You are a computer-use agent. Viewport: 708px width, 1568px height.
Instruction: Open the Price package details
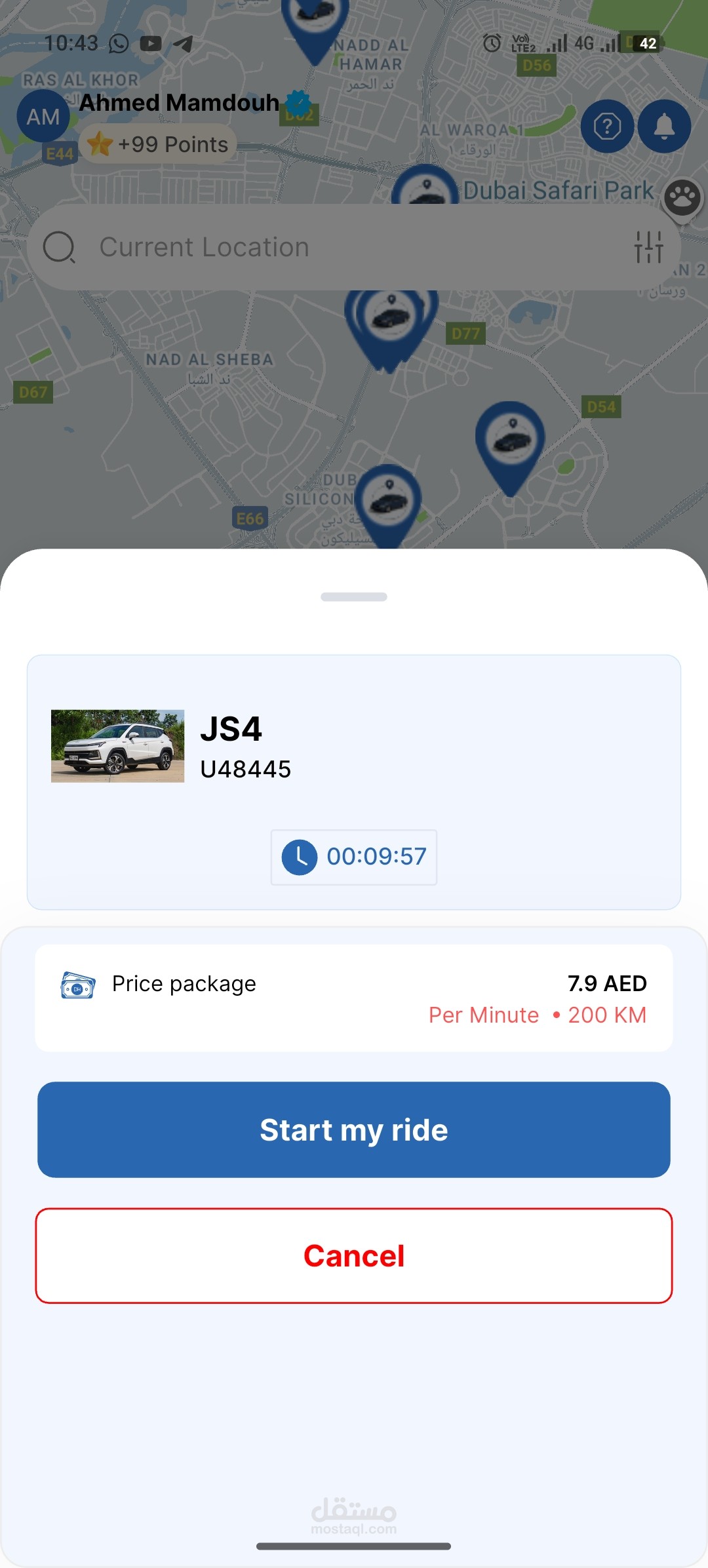[354, 998]
